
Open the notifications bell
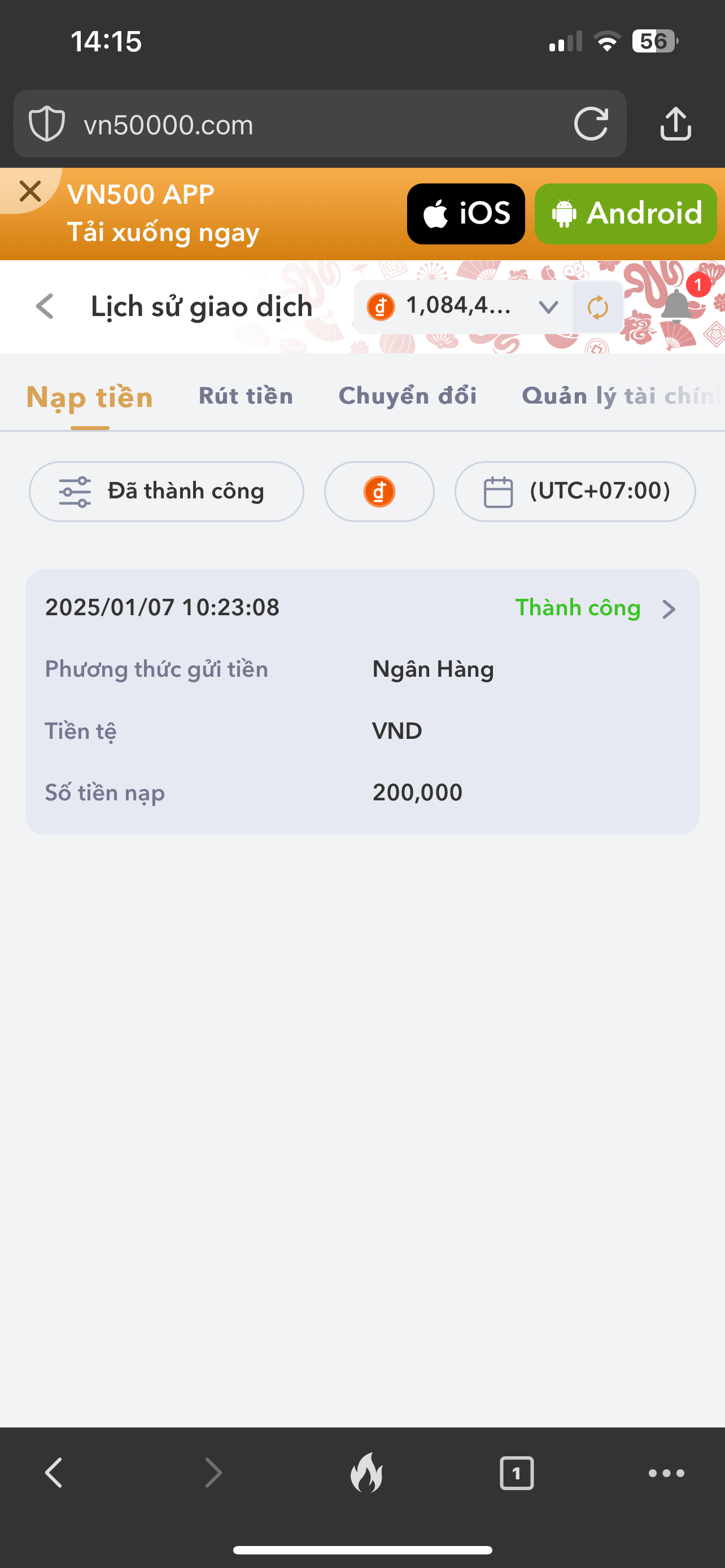676,304
